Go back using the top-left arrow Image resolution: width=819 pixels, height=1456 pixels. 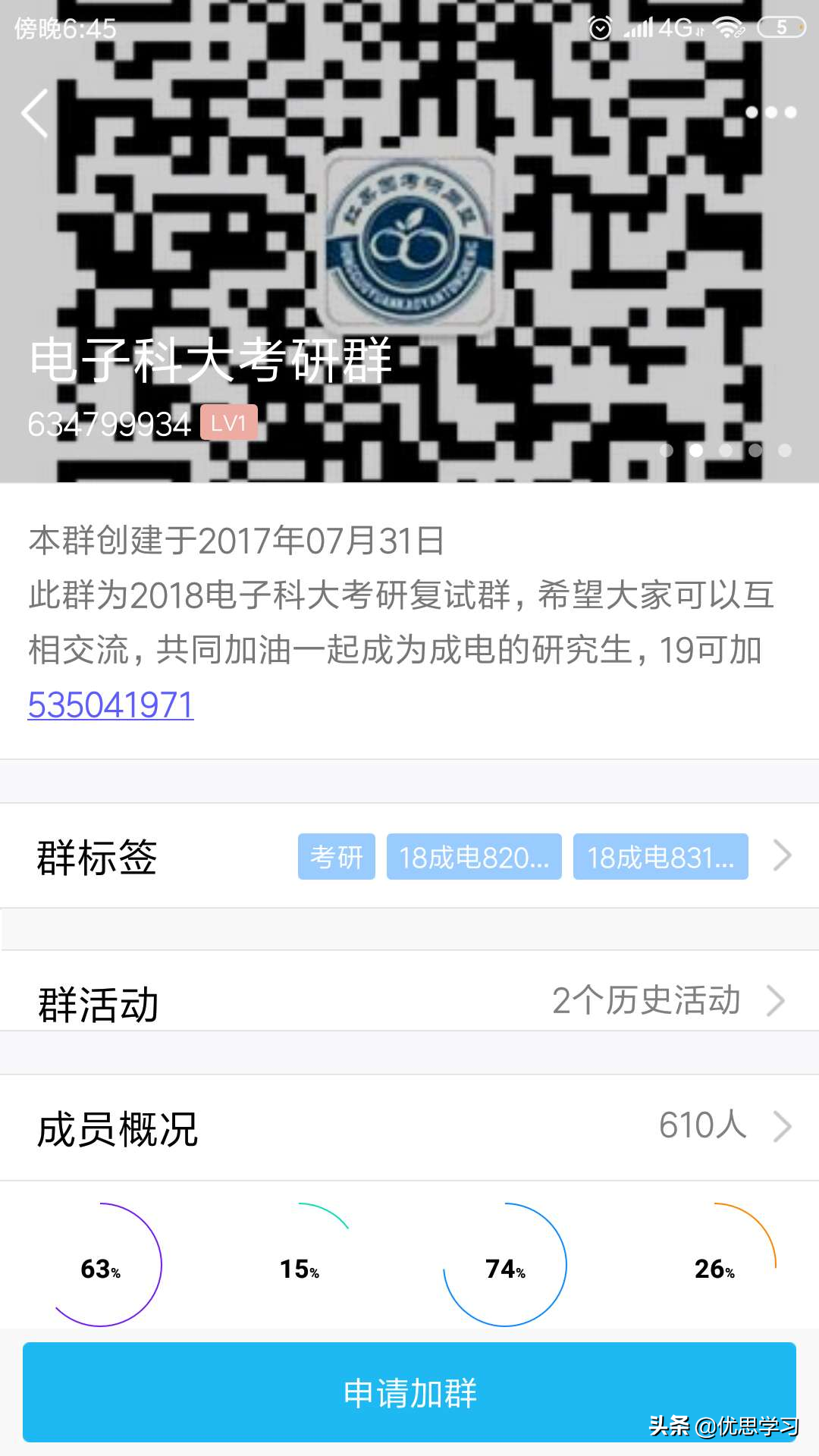(35, 113)
